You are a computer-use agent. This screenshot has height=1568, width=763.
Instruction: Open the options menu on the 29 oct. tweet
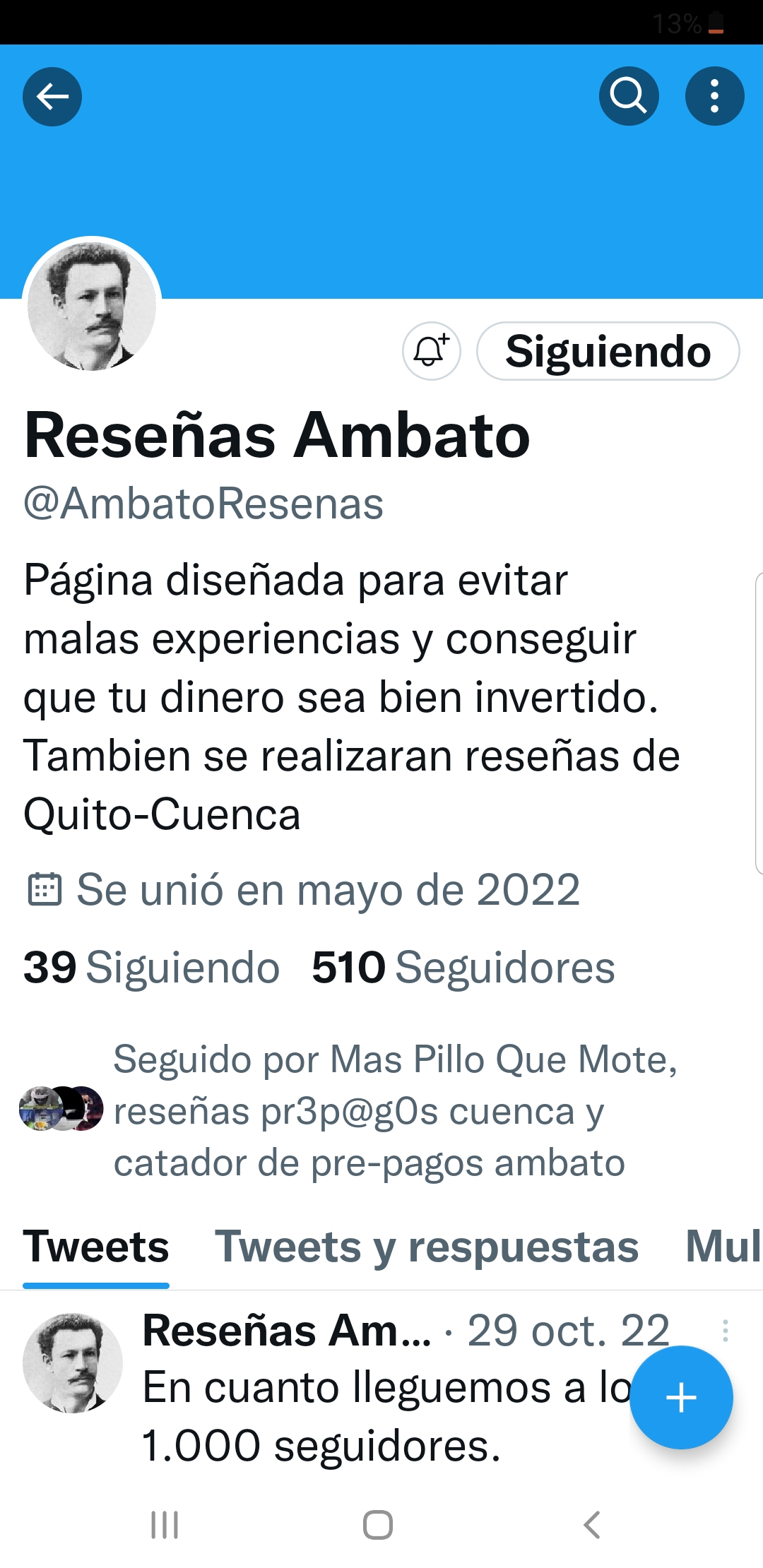pos(725,1331)
